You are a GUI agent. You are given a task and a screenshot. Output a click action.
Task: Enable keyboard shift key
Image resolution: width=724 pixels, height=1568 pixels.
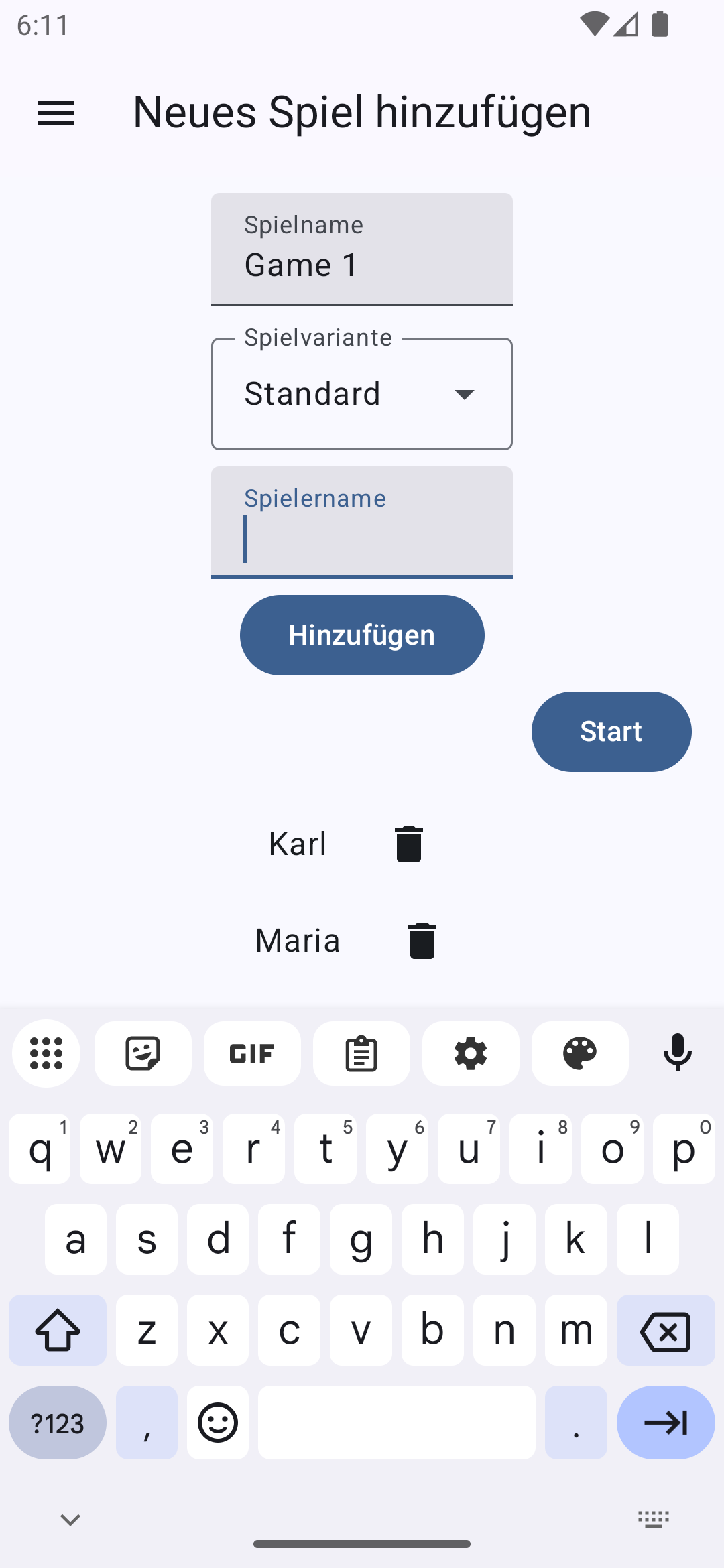coord(58,1331)
